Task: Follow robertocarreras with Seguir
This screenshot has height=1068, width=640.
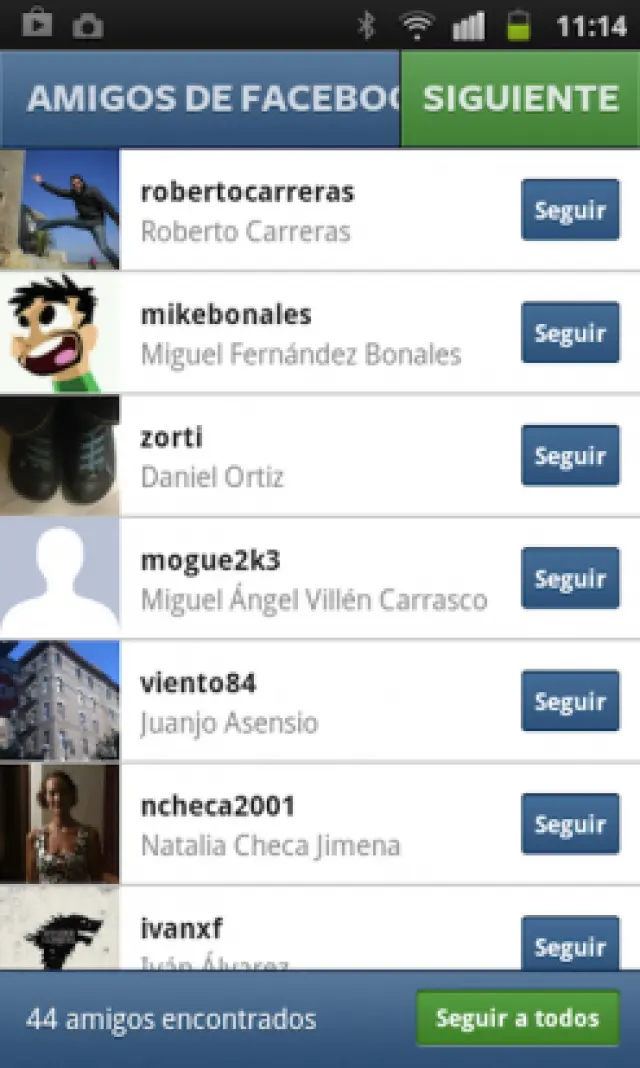Action: tap(570, 210)
